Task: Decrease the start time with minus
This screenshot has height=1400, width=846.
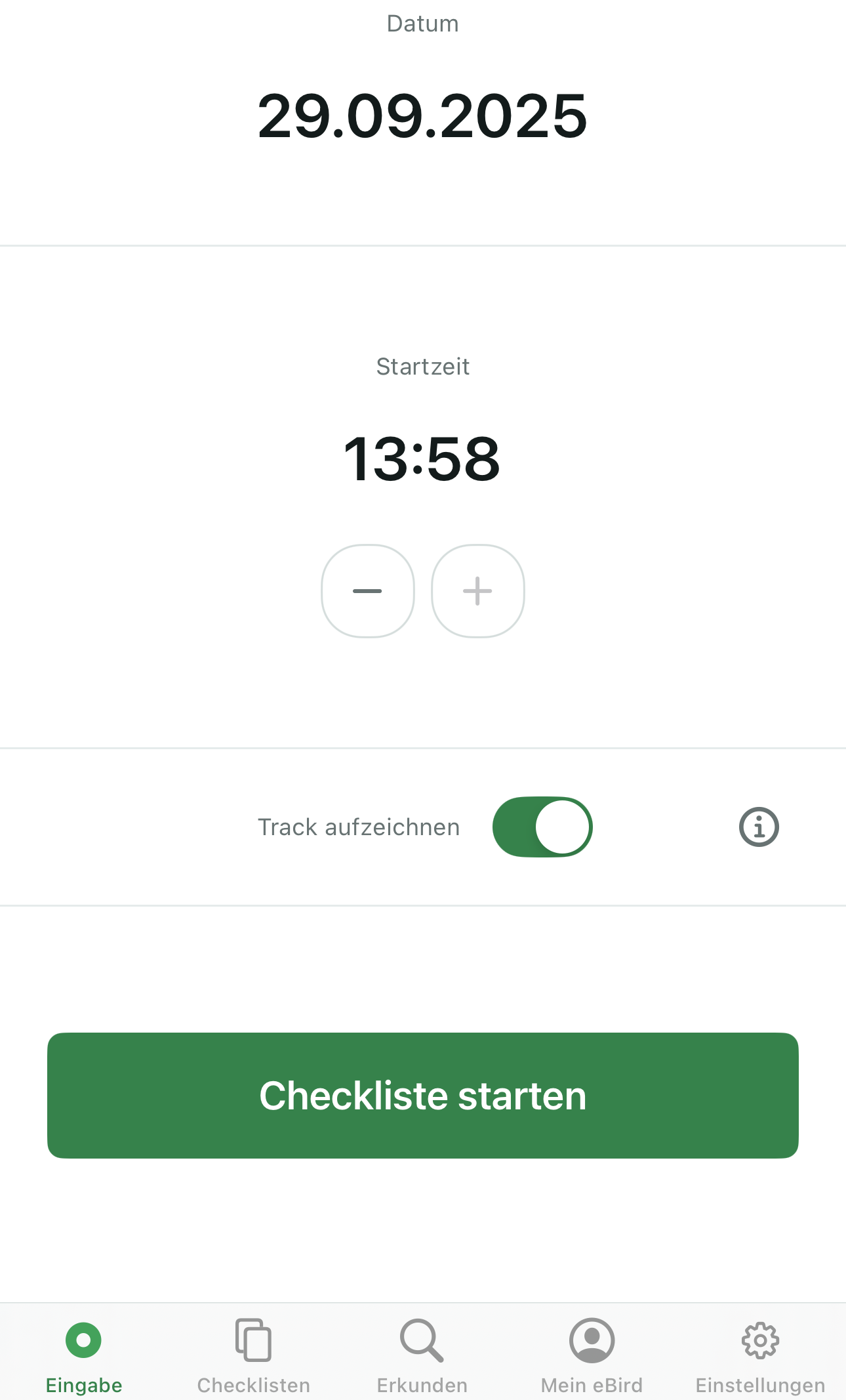Action: click(x=368, y=591)
